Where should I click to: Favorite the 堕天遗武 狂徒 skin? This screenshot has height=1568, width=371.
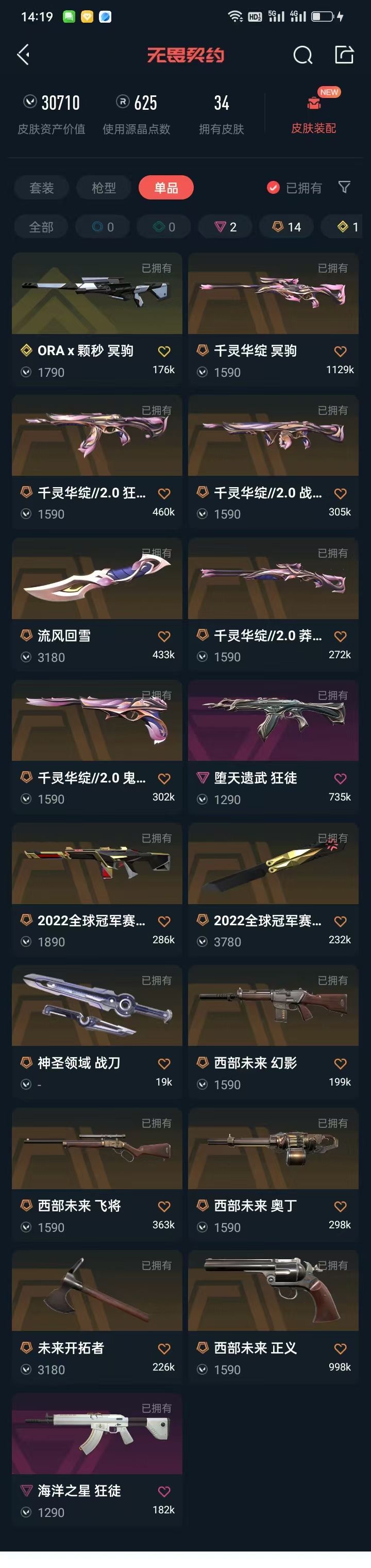coord(341,778)
